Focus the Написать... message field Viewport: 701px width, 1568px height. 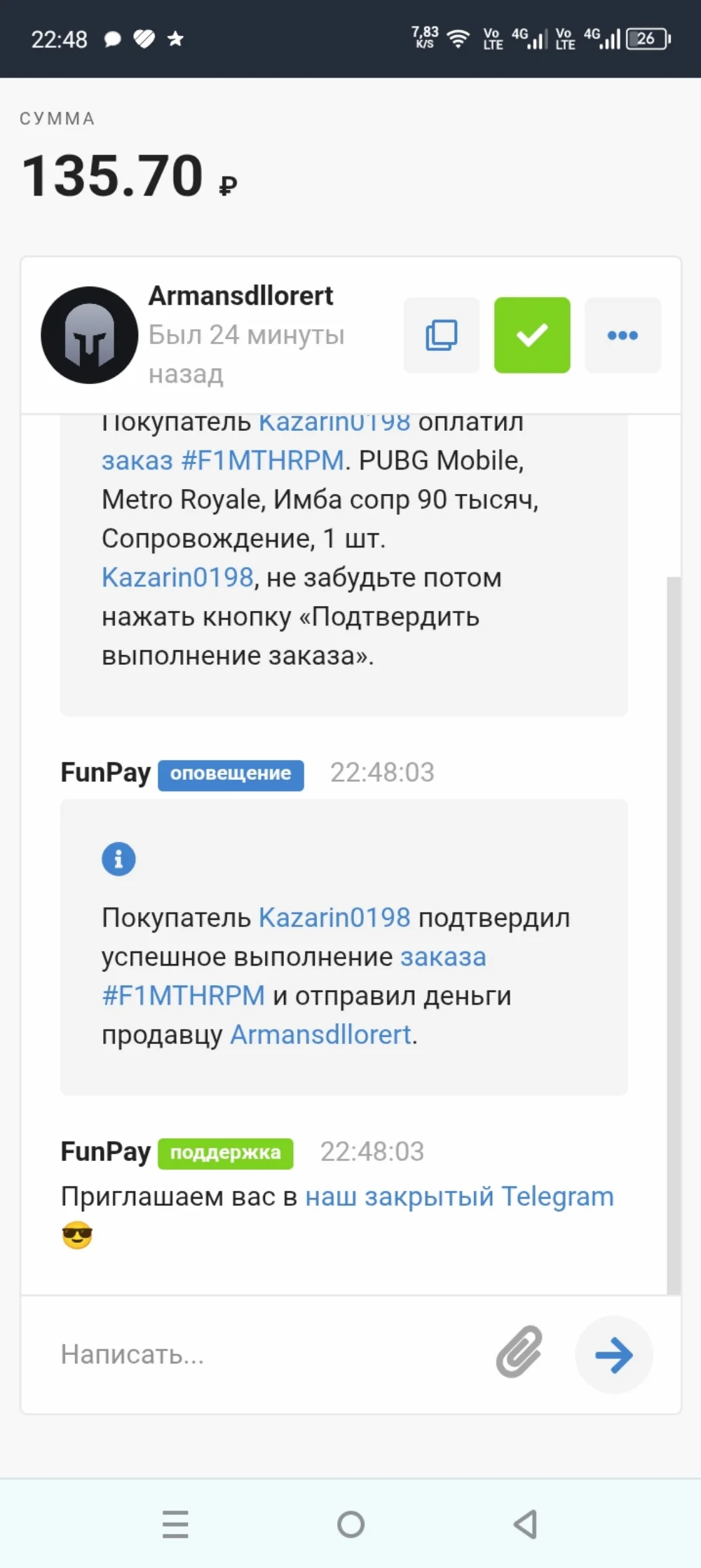[x=266, y=1354]
